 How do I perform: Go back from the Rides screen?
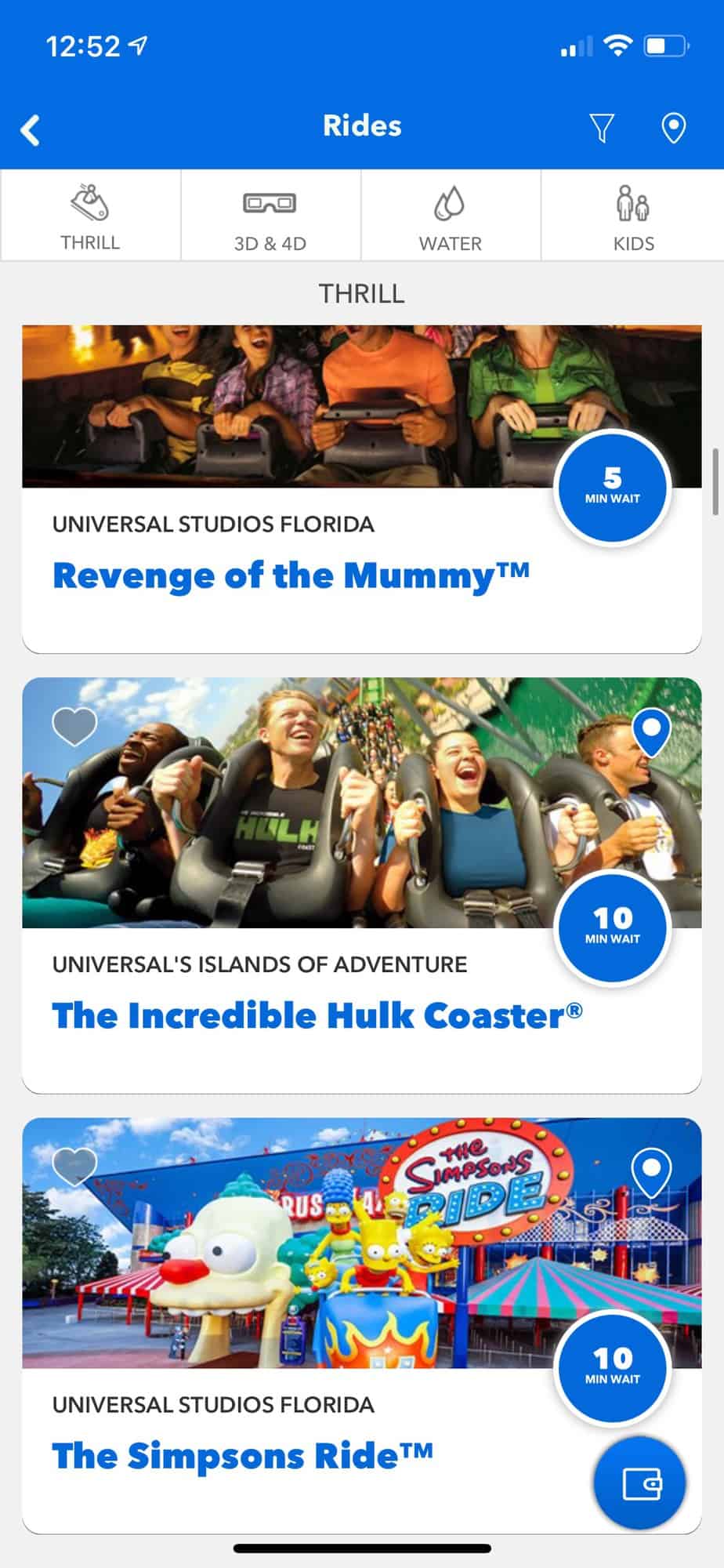tap(31, 129)
